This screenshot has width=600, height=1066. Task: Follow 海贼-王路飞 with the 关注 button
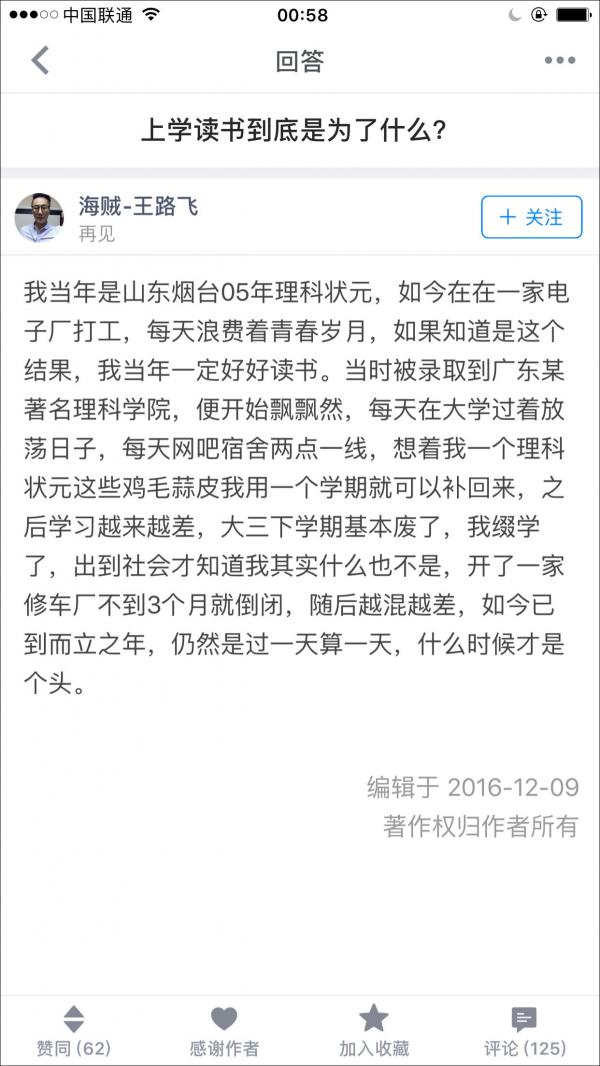tap(531, 217)
